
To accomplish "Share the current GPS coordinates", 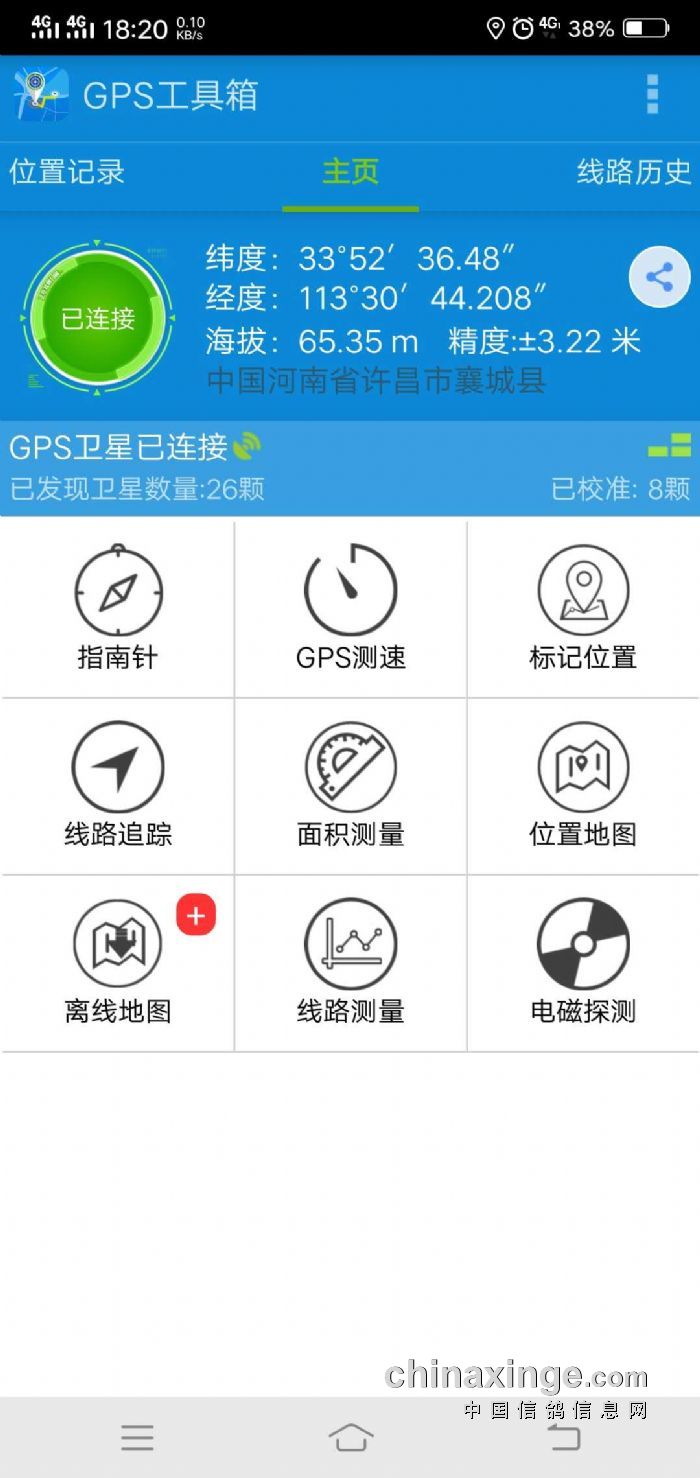I will click(659, 277).
